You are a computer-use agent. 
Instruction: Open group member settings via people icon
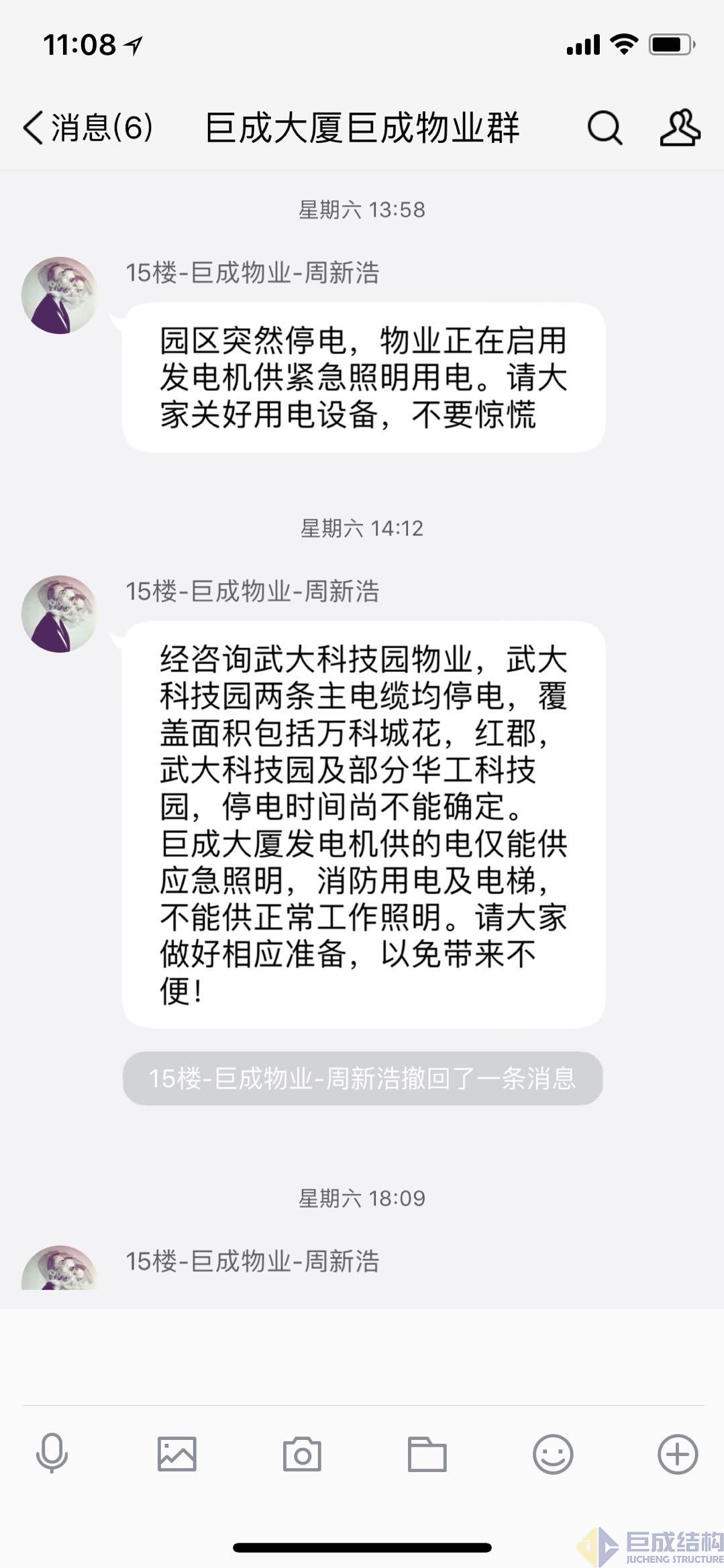click(x=679, y=127)
